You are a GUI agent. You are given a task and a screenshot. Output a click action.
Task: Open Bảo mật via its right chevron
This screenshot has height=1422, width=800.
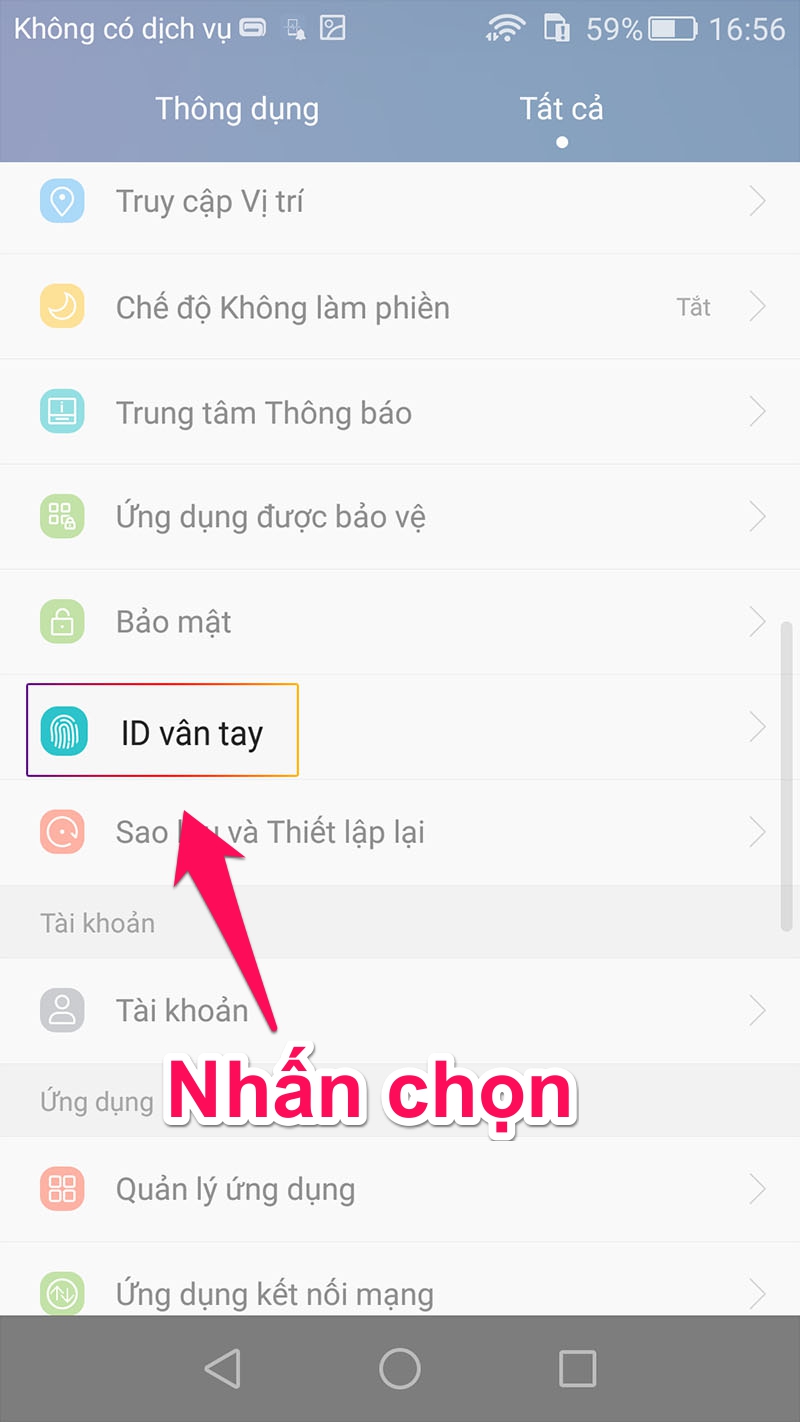pyautogui.click(x=757, y=621)
